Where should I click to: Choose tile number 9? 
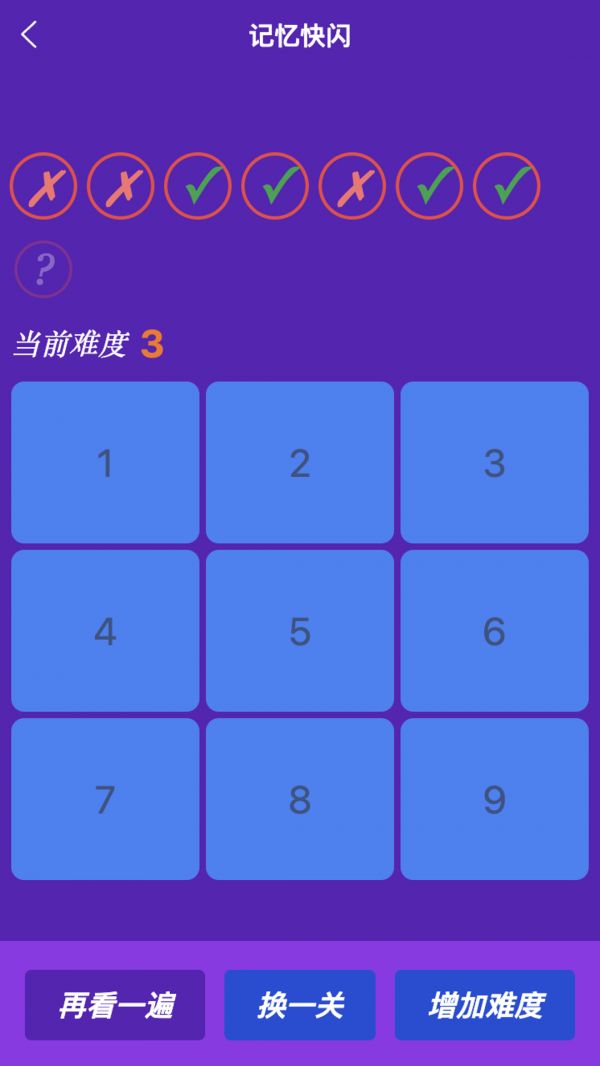click(494, 798)
